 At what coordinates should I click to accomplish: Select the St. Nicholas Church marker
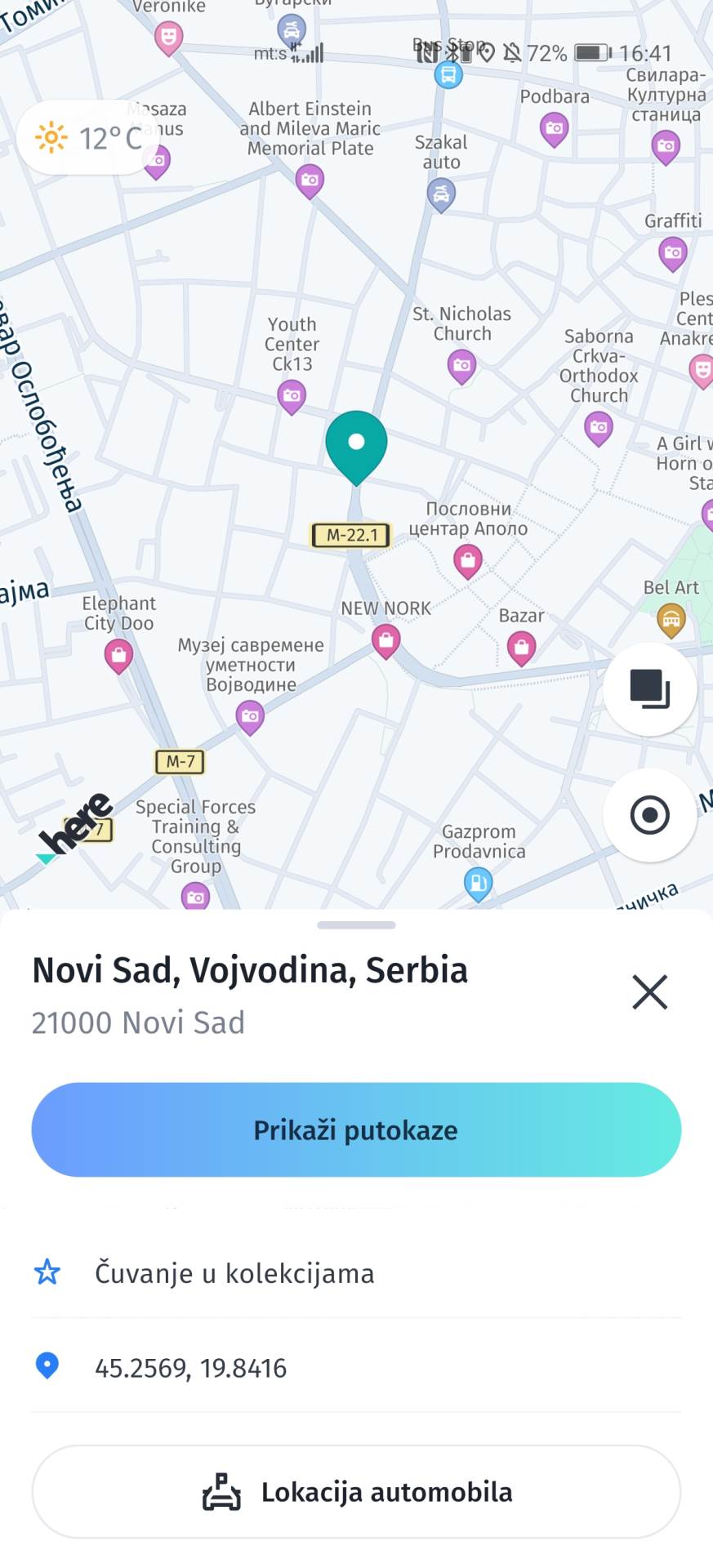tap(462, 365)
